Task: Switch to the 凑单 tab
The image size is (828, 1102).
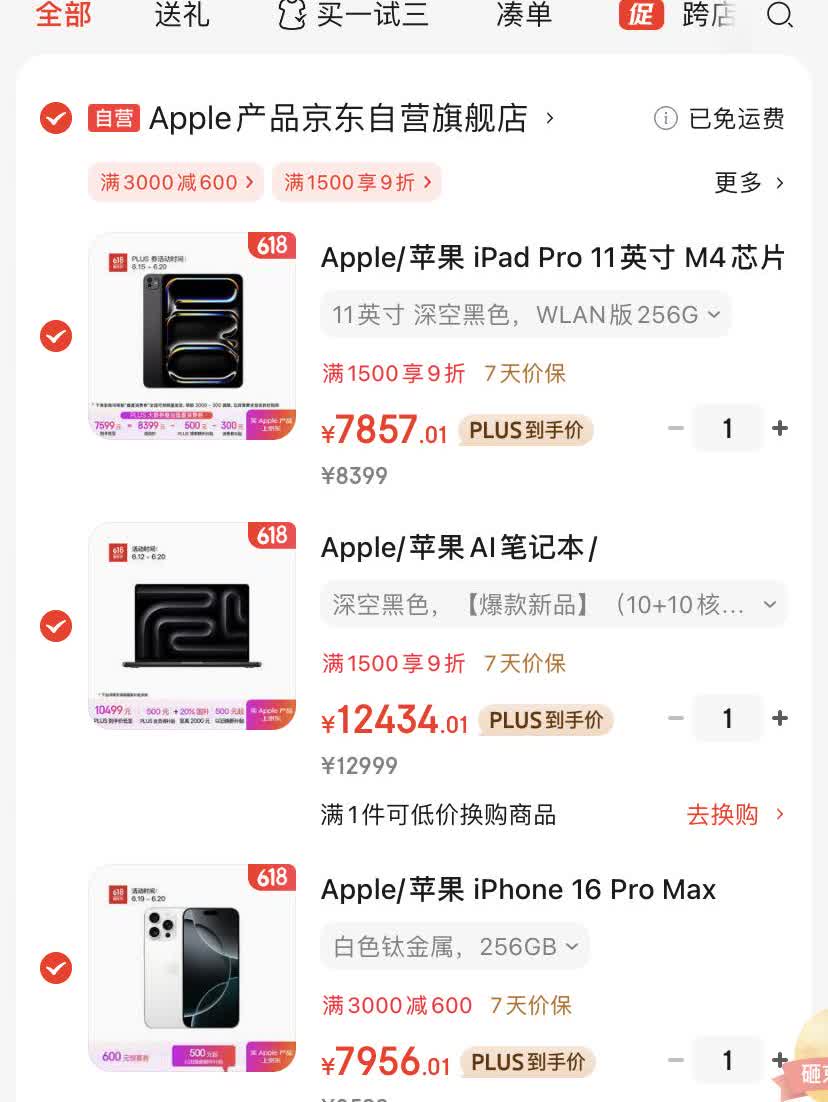Action: (524, 15)
